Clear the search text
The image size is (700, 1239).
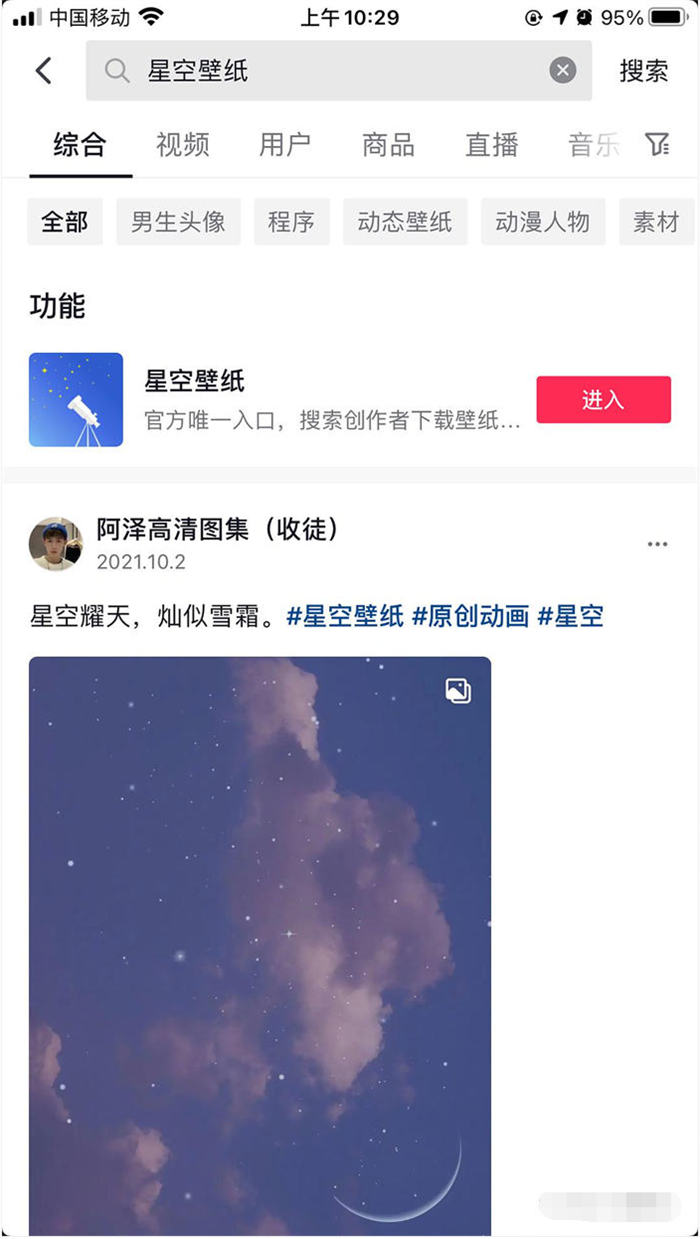(563, 71)
